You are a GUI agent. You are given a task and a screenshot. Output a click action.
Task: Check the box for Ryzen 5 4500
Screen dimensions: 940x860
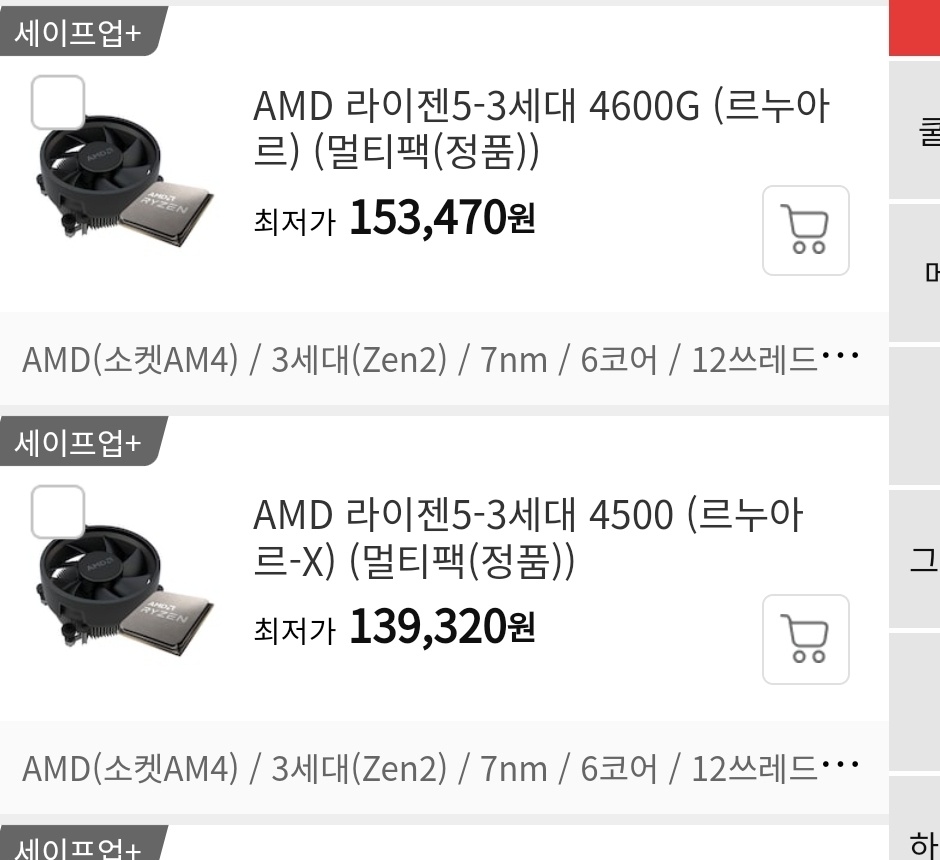(x=58, y=512)
